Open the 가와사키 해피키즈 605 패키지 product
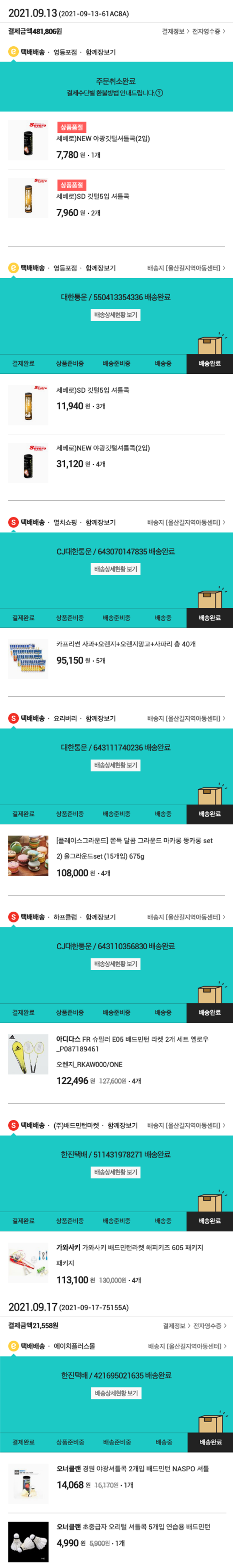233x1568 pixels. 130,1247
